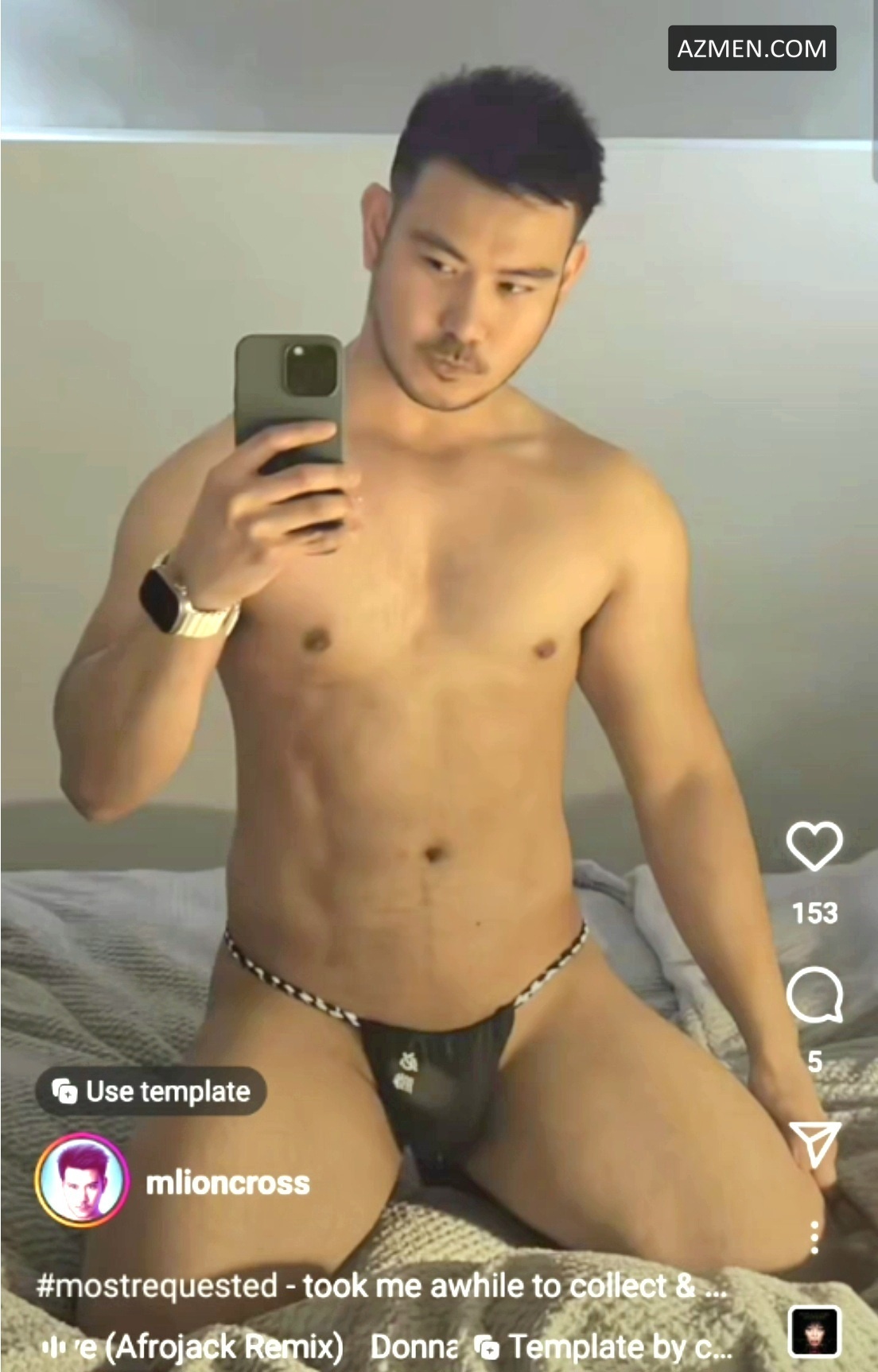
Task: Like this reel with the heart icon
Action: [814, 846]
